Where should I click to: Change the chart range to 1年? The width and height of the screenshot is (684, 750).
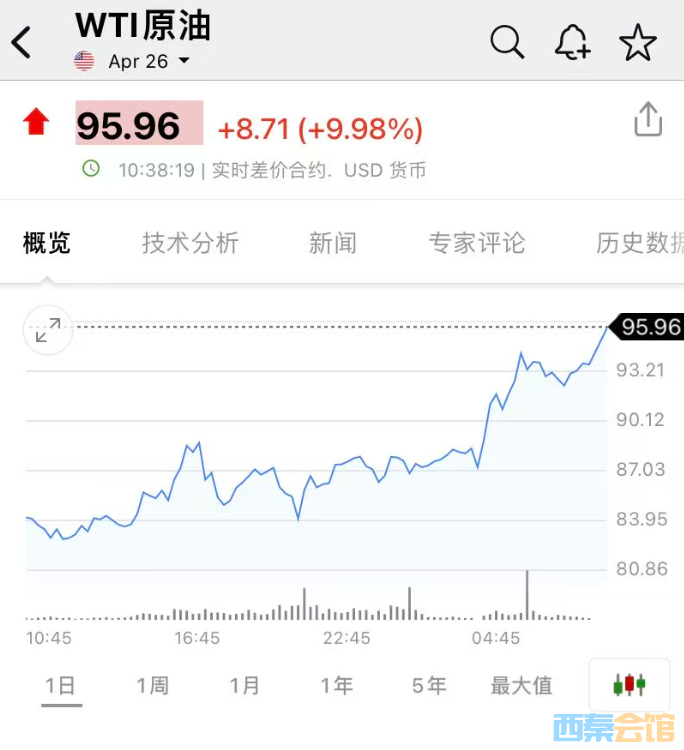pyautogui.click(x=337, y=686)
